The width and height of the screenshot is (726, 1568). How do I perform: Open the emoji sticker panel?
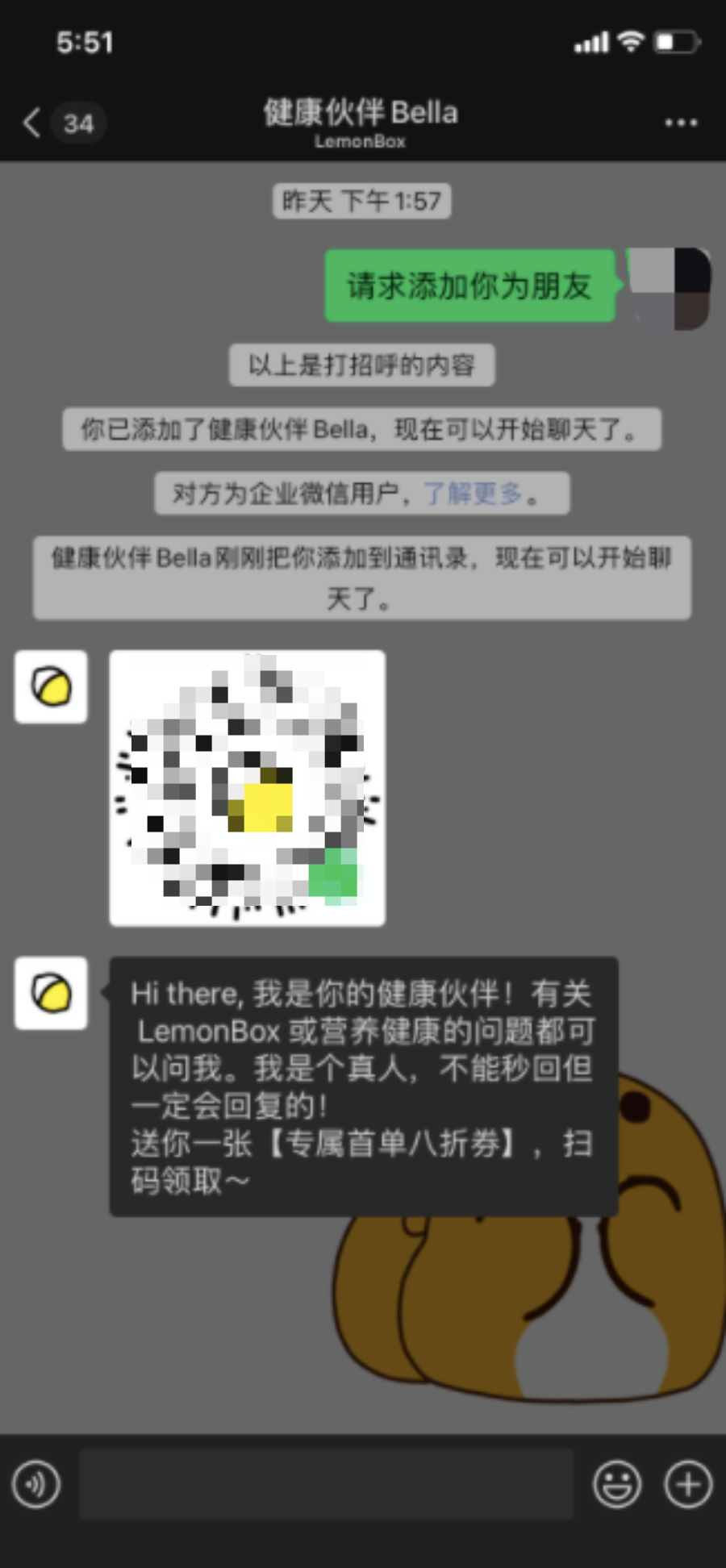click(x=617, y=1483)
